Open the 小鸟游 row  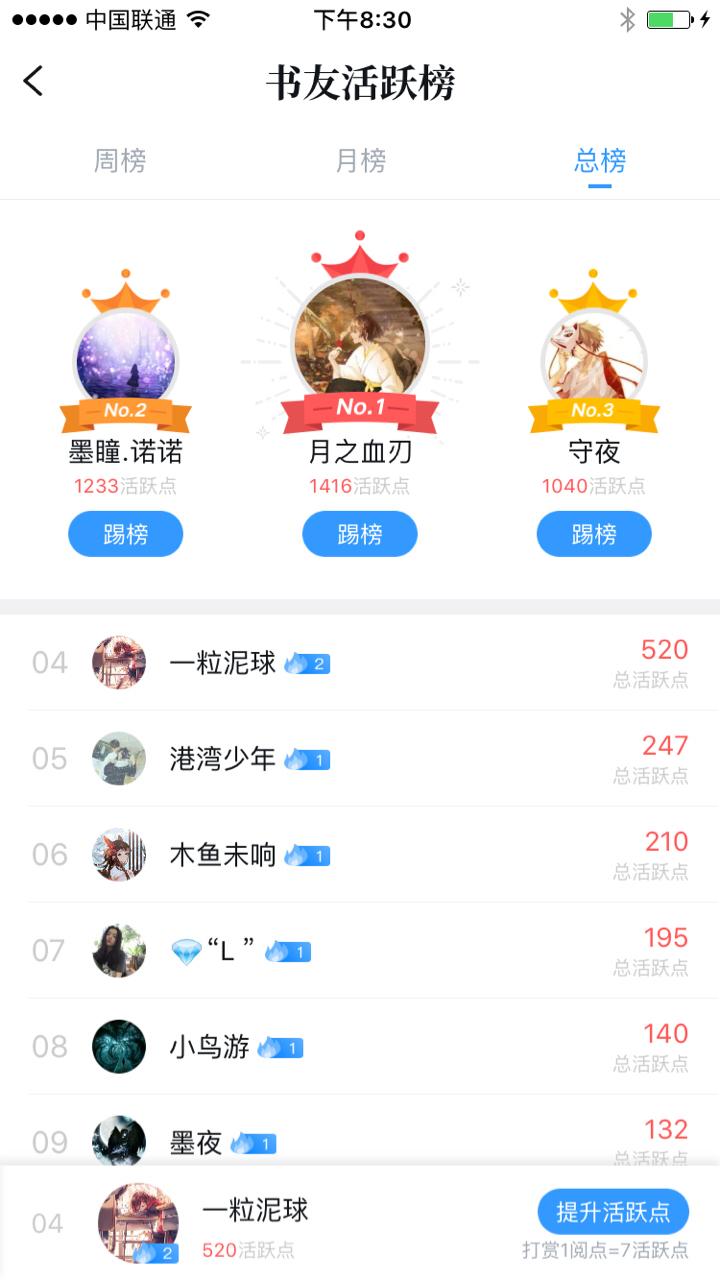click(360, 1047)
